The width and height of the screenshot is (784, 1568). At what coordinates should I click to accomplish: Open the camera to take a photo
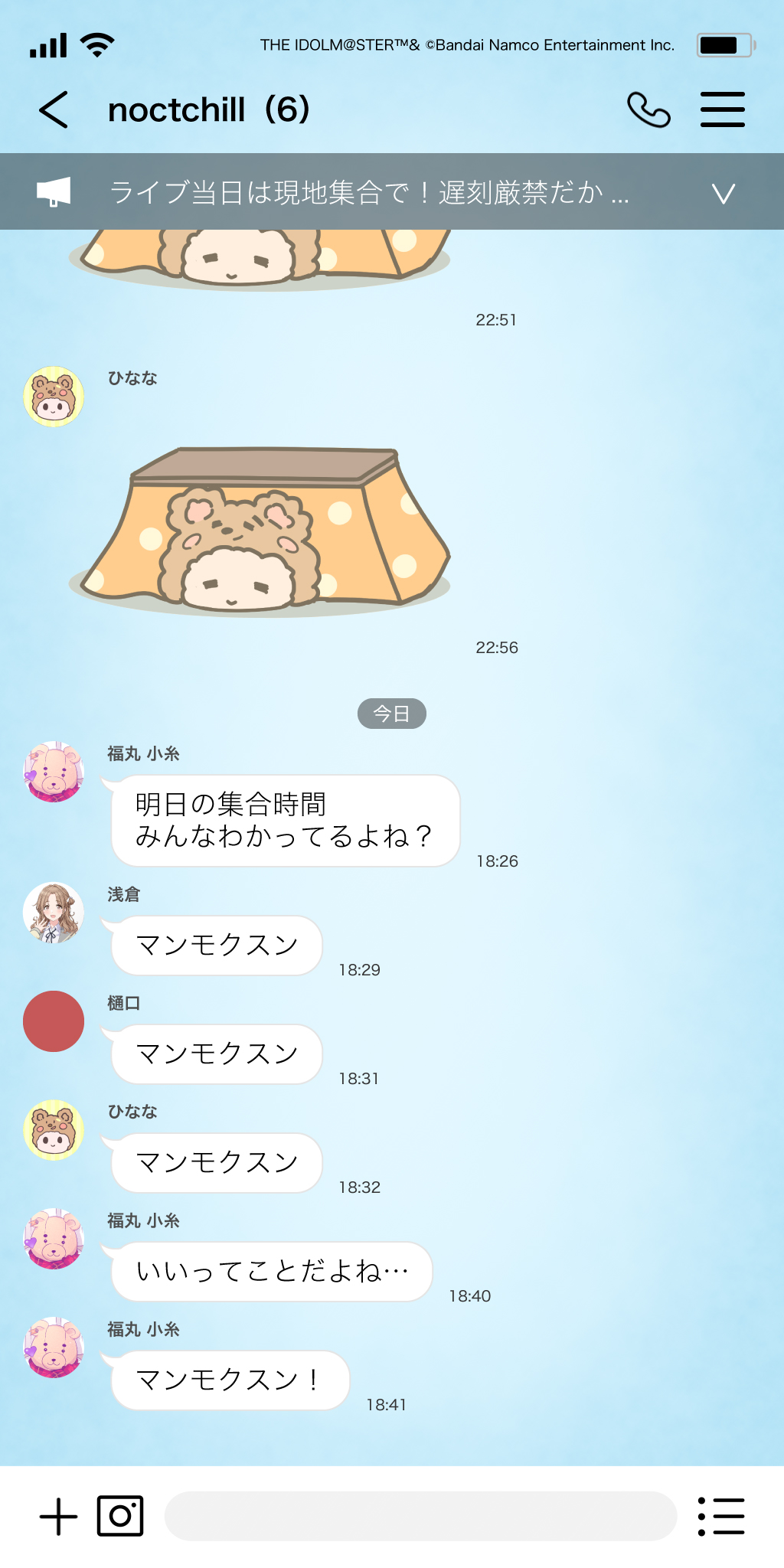pos(120,1516)
